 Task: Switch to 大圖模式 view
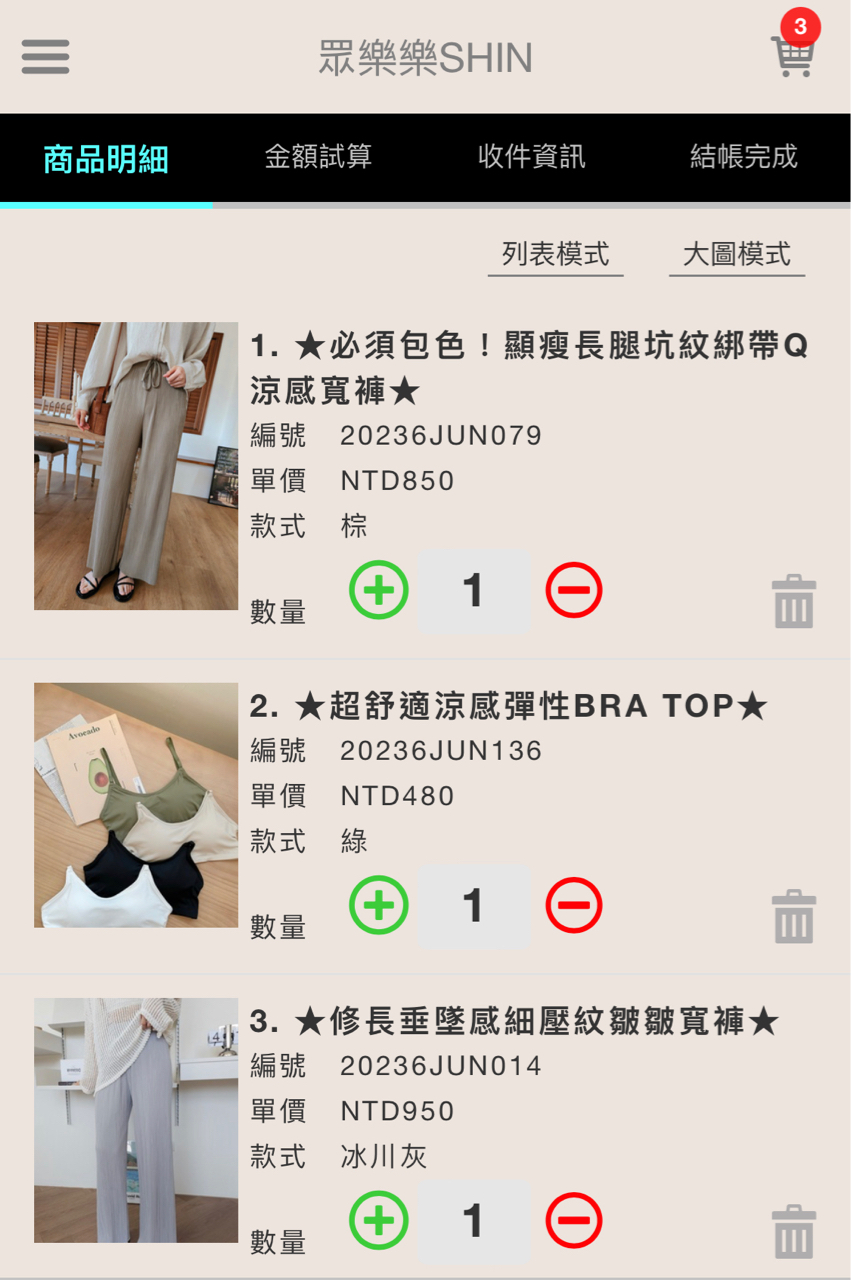[736, 254]
